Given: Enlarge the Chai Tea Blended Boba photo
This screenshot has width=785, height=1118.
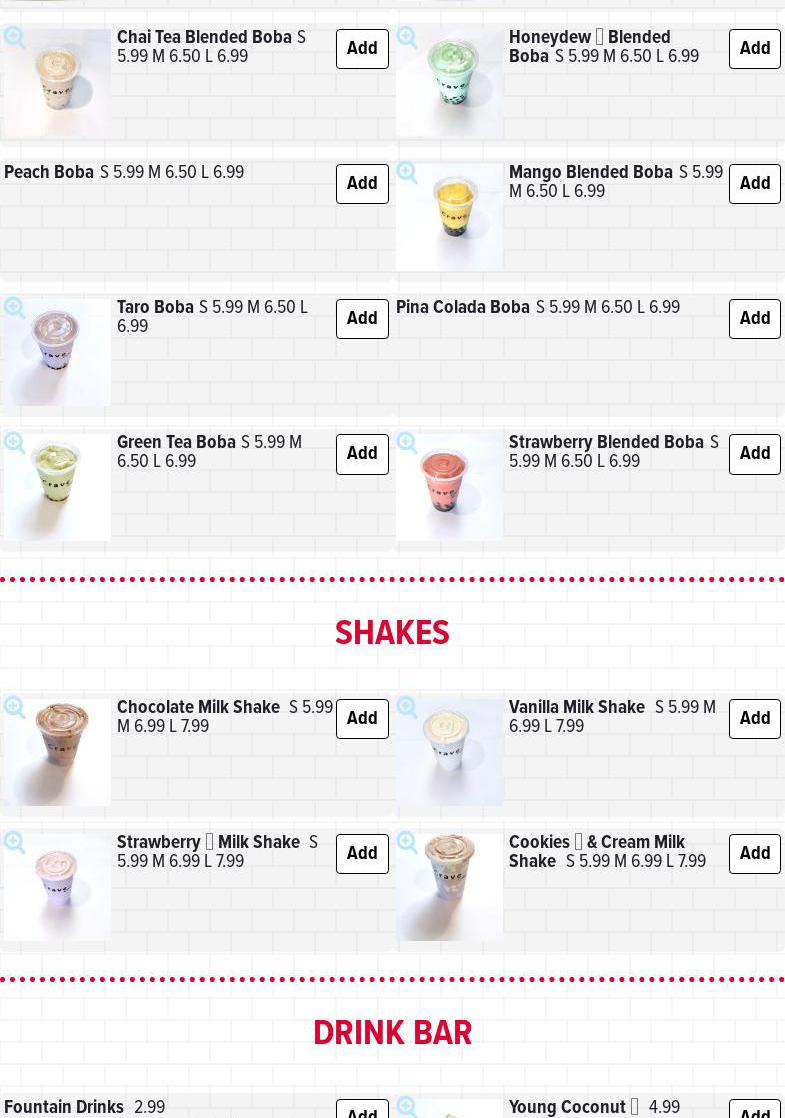Looking at the screenshot, I should 15,38.
